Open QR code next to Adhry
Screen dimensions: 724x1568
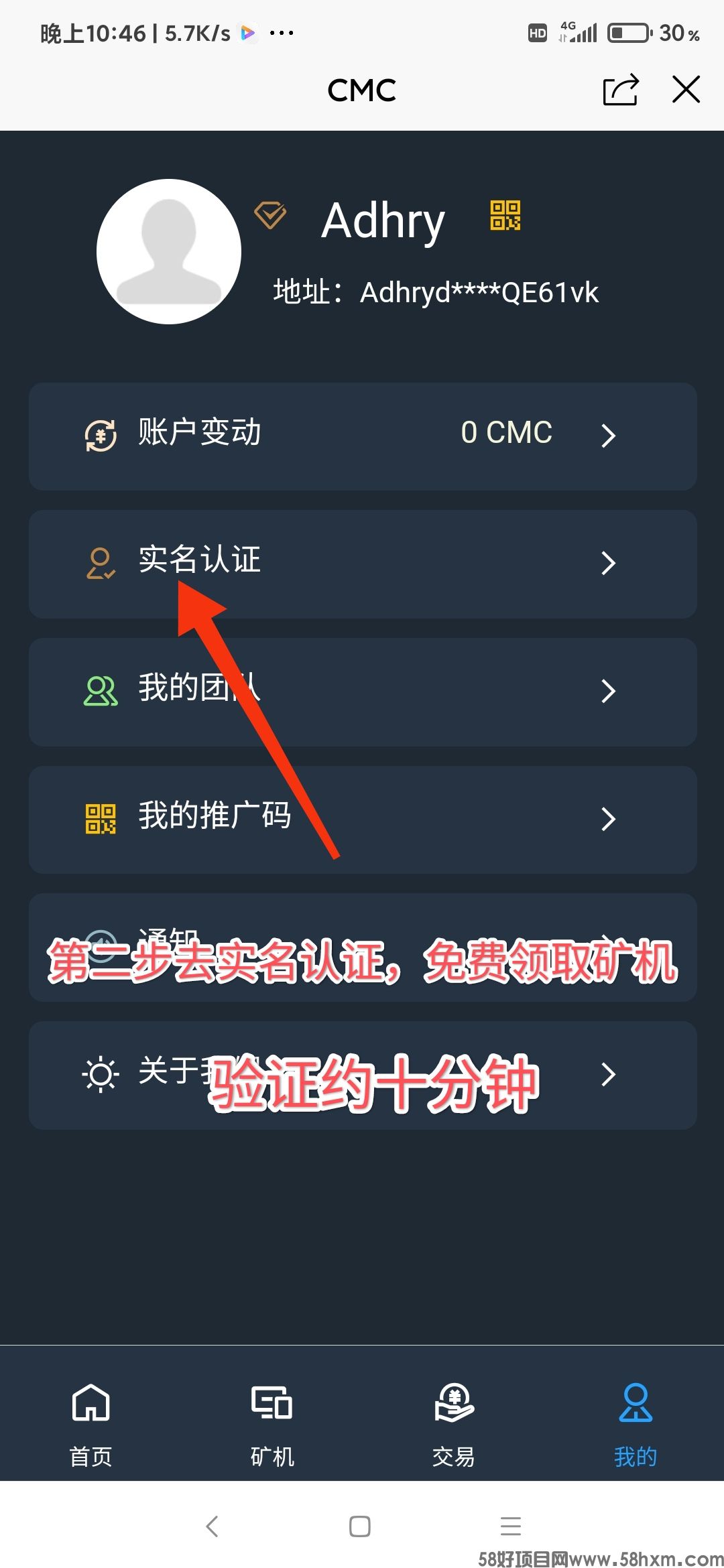[x=505, y=216]
